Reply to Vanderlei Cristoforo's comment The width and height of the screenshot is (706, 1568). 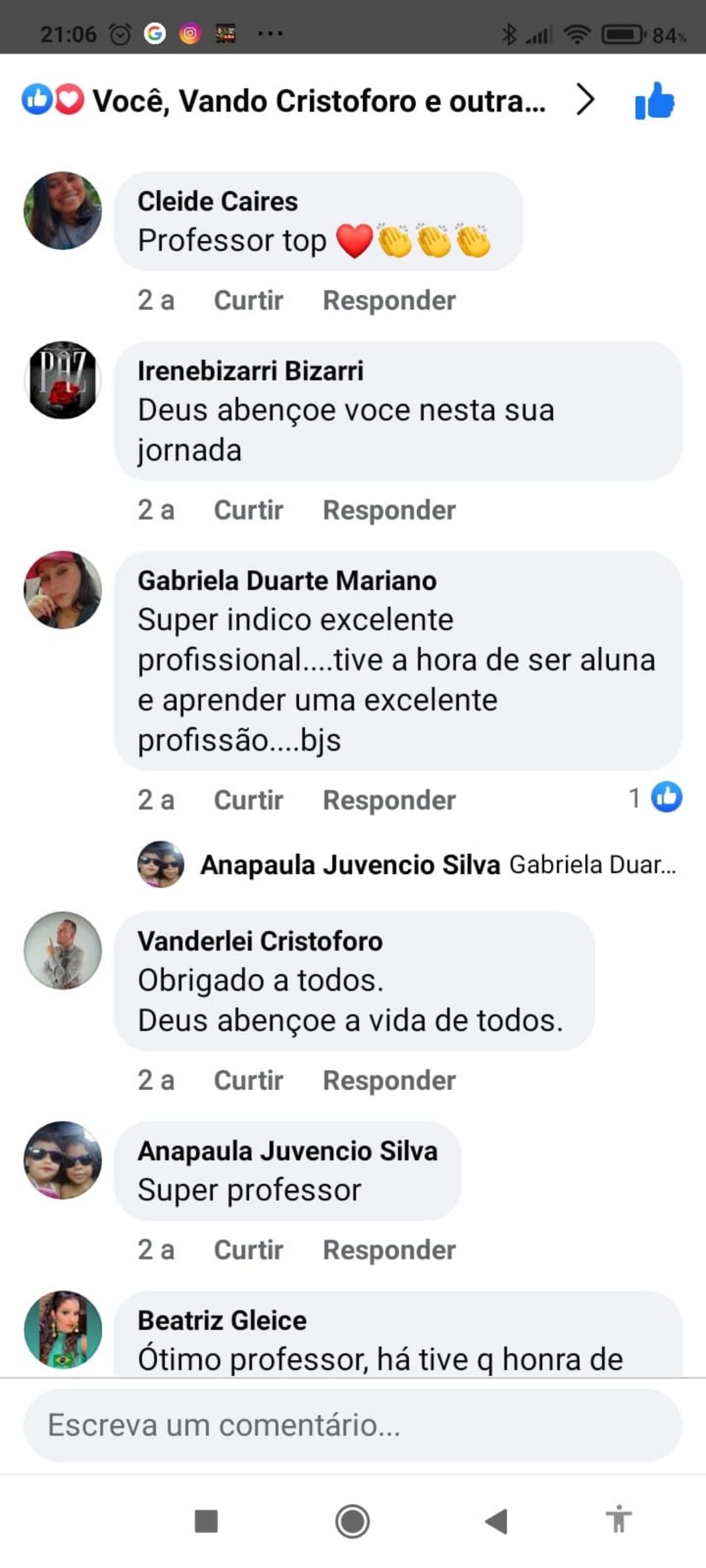point(389,1081)
